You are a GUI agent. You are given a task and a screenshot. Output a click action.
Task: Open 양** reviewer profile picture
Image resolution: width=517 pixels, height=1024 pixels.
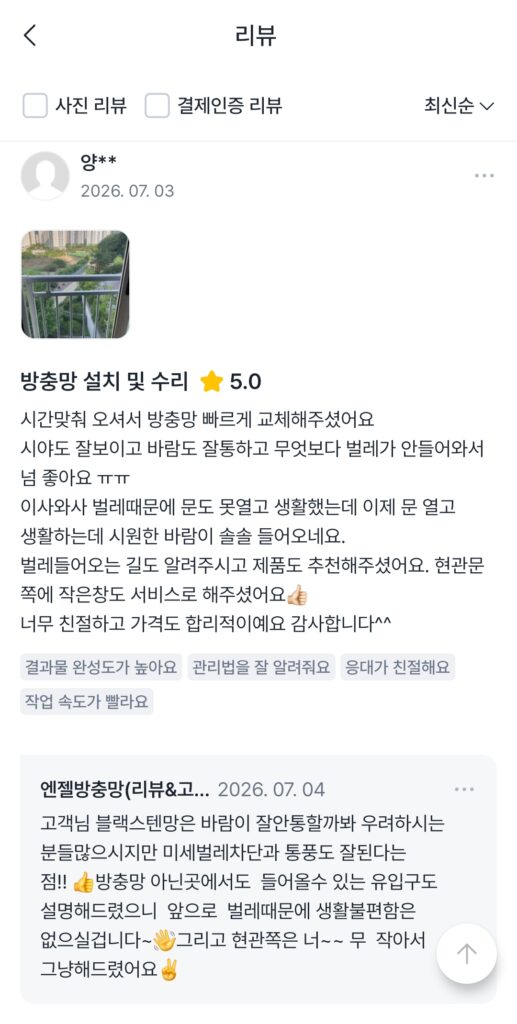coord(45,176)
